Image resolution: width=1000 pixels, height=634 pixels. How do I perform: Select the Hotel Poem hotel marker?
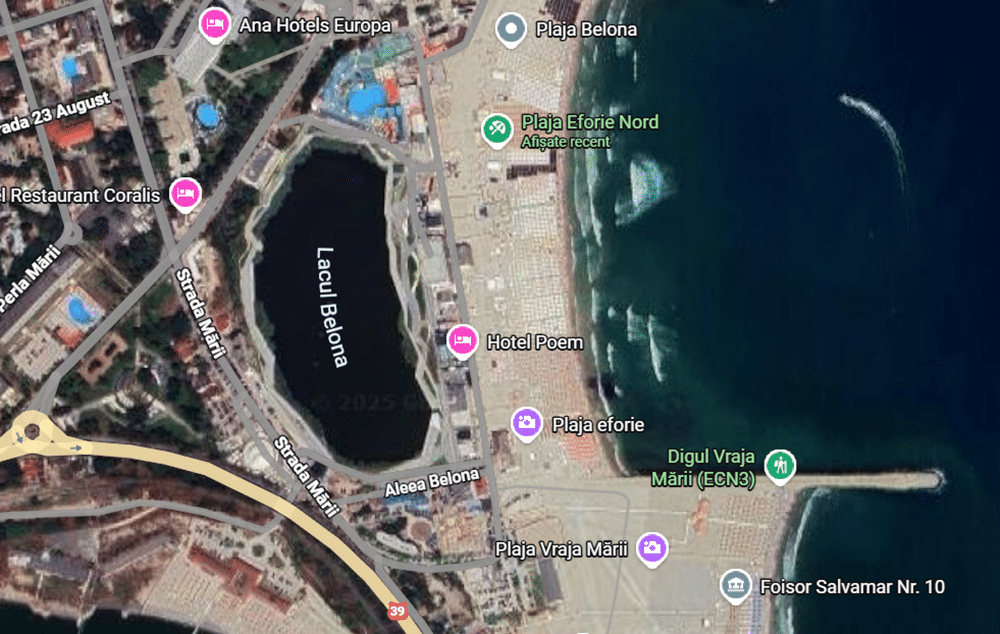(461, 341)
